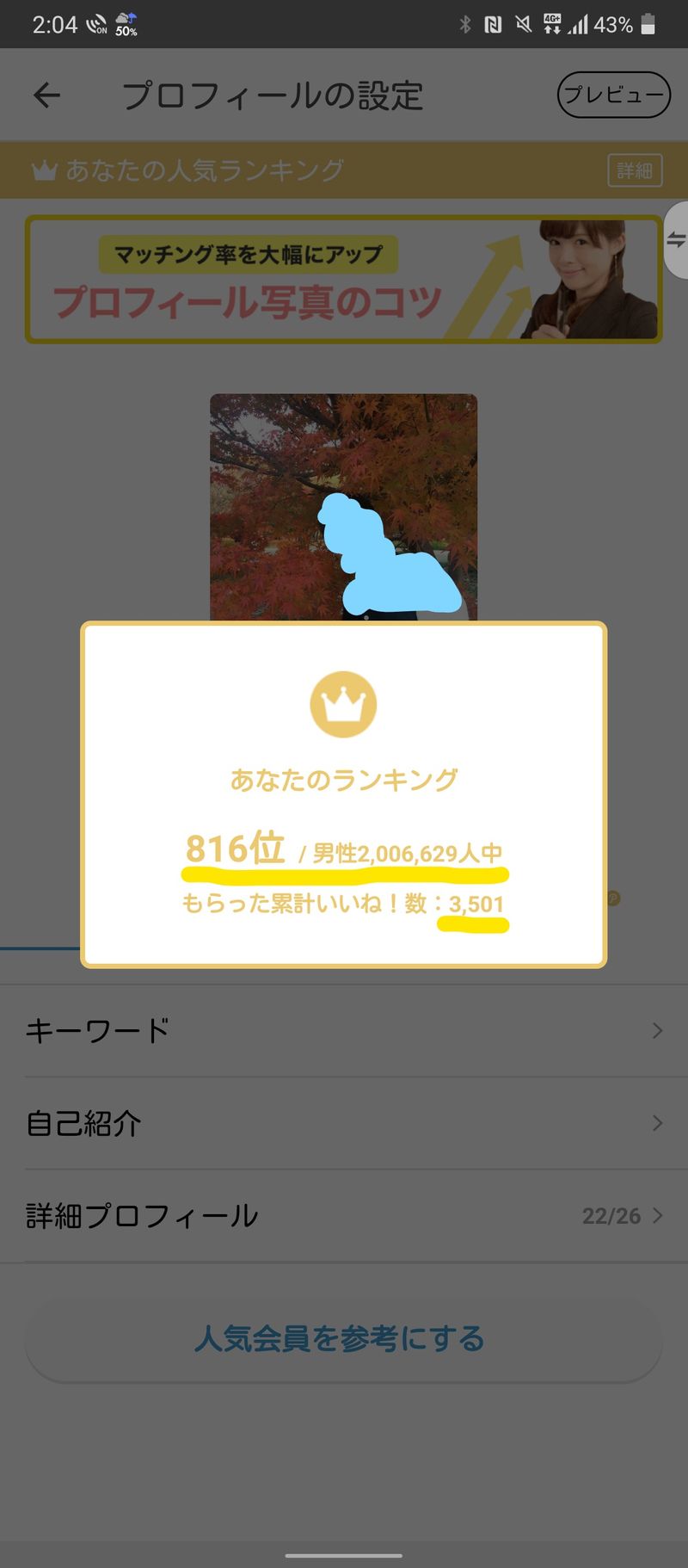688x1568 pixels.
Task: Tap 人気会員を参考にする button
Action: coord(343,1338)
